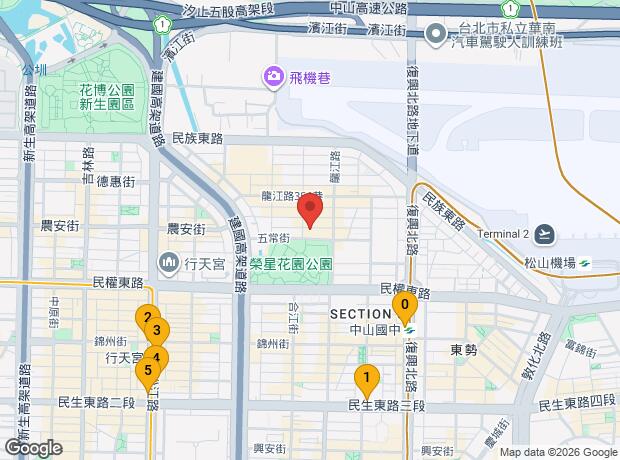The width and height of the screenshot is (620, 460).
Task: Select the orange marker numbered 2
Action: pos(146,318)
